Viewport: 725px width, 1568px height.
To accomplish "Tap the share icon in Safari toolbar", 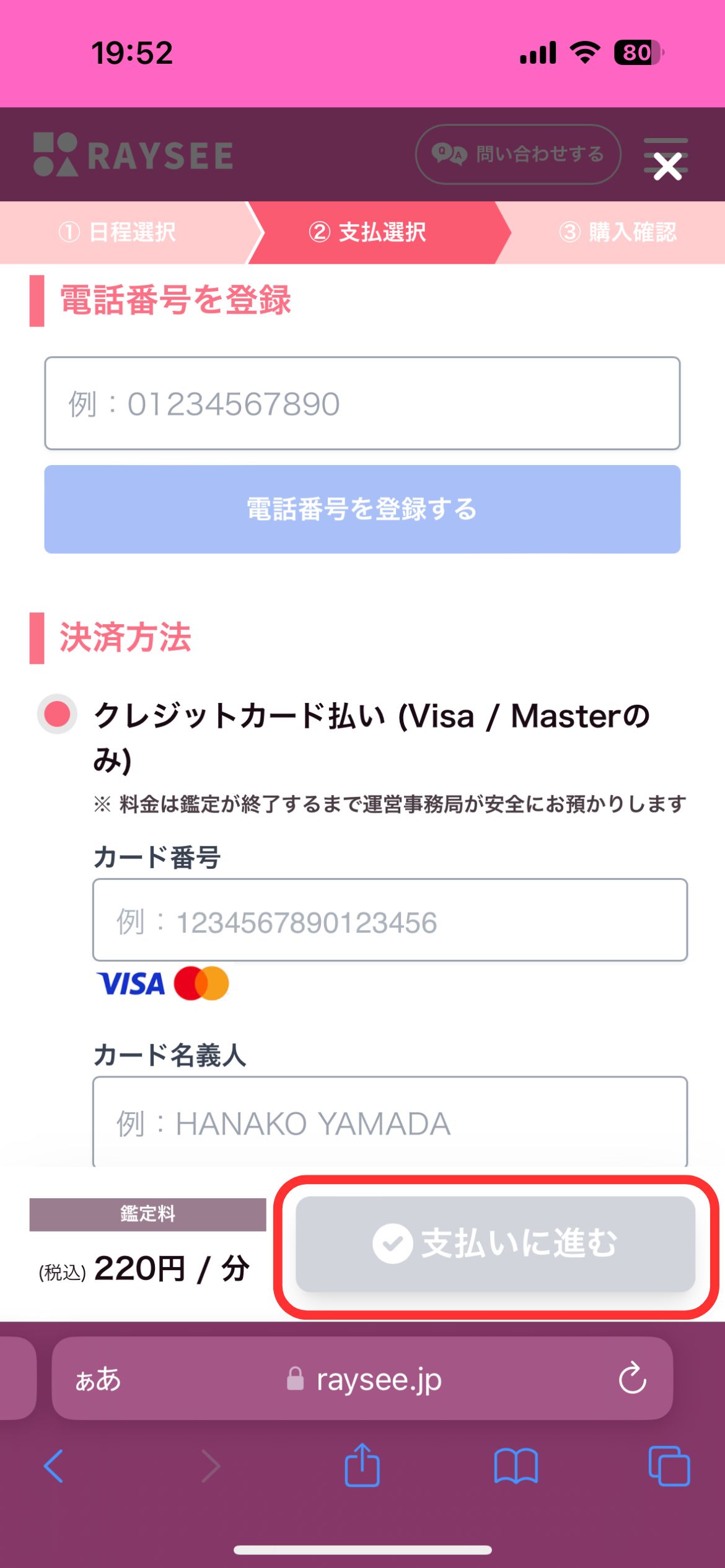I will point(362,1469).
